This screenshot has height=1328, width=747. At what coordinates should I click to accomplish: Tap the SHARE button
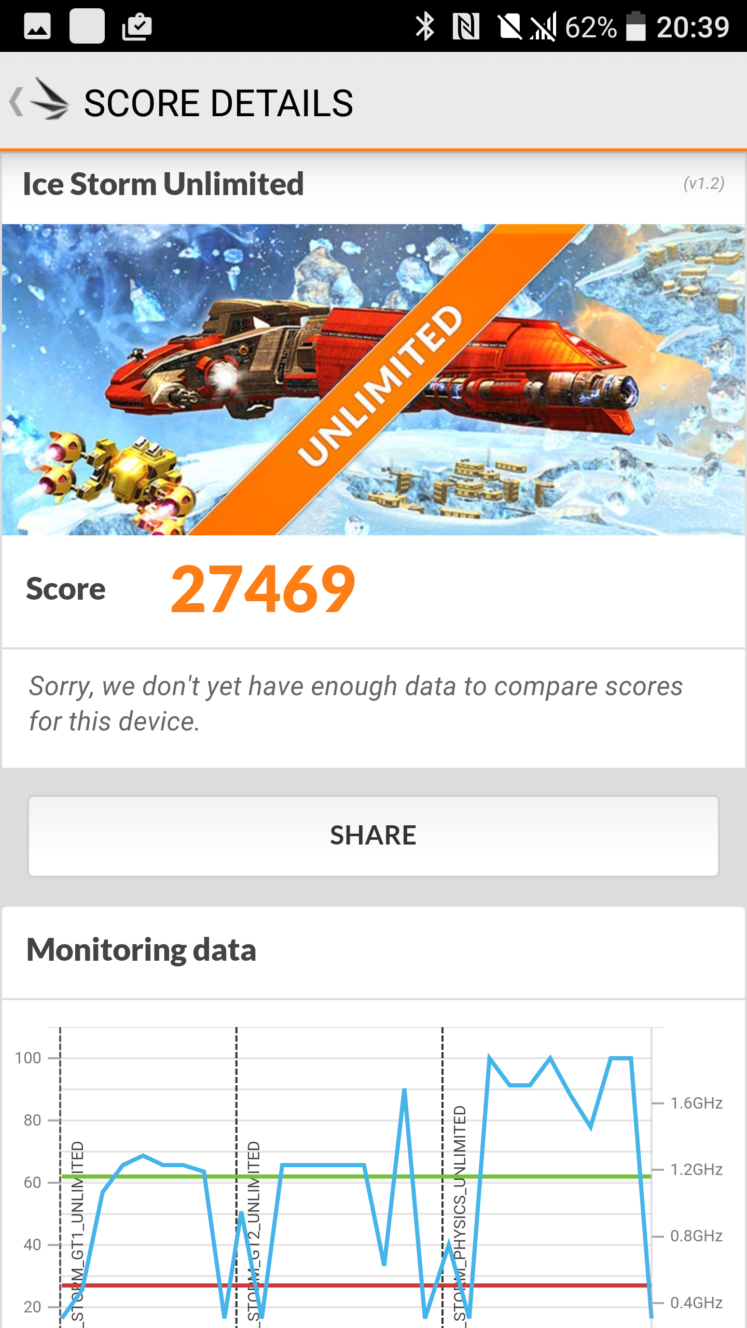click(373, 835)
